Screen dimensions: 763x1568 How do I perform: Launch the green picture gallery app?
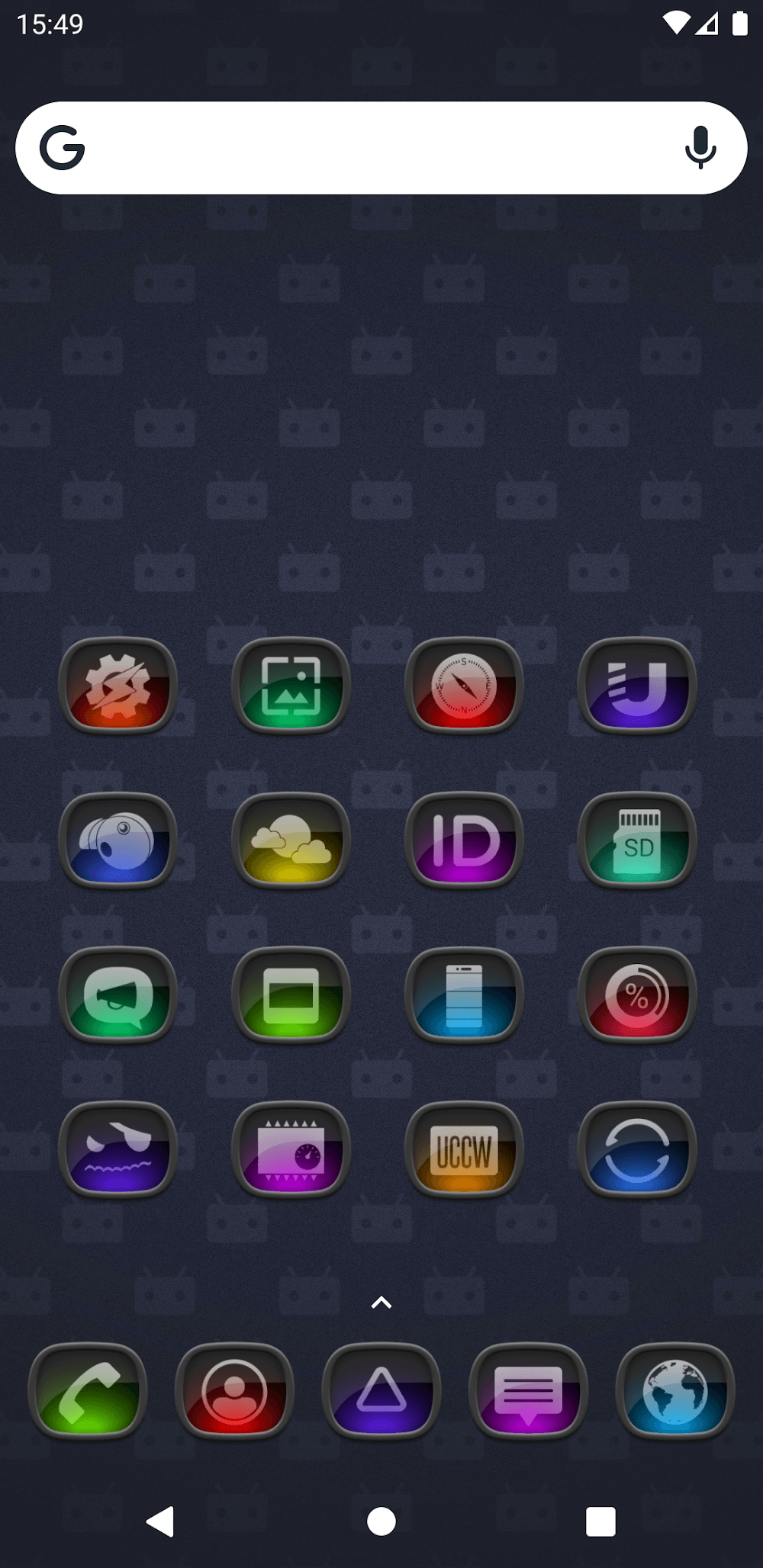(291, 686)
